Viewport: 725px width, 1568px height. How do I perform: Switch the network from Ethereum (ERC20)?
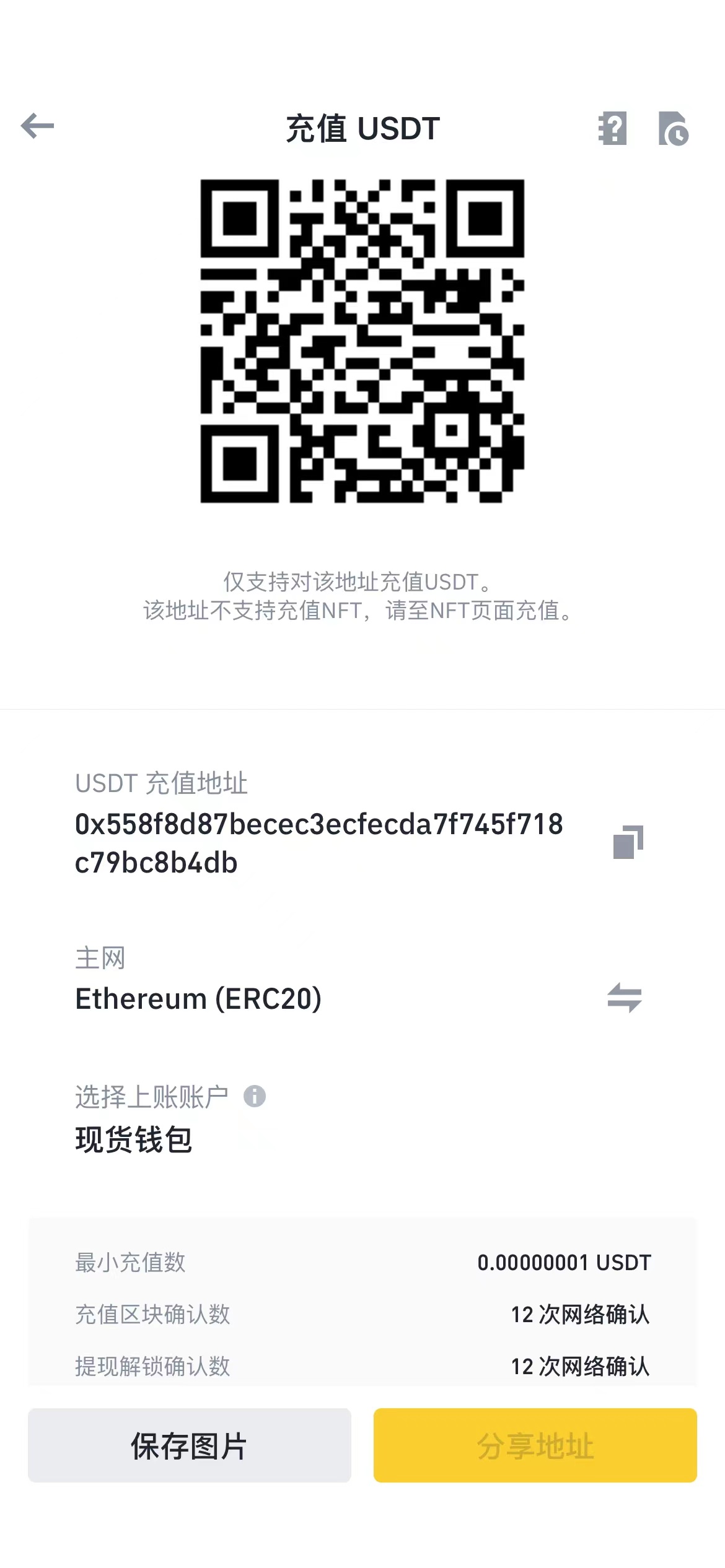click(x=625, y=998)
